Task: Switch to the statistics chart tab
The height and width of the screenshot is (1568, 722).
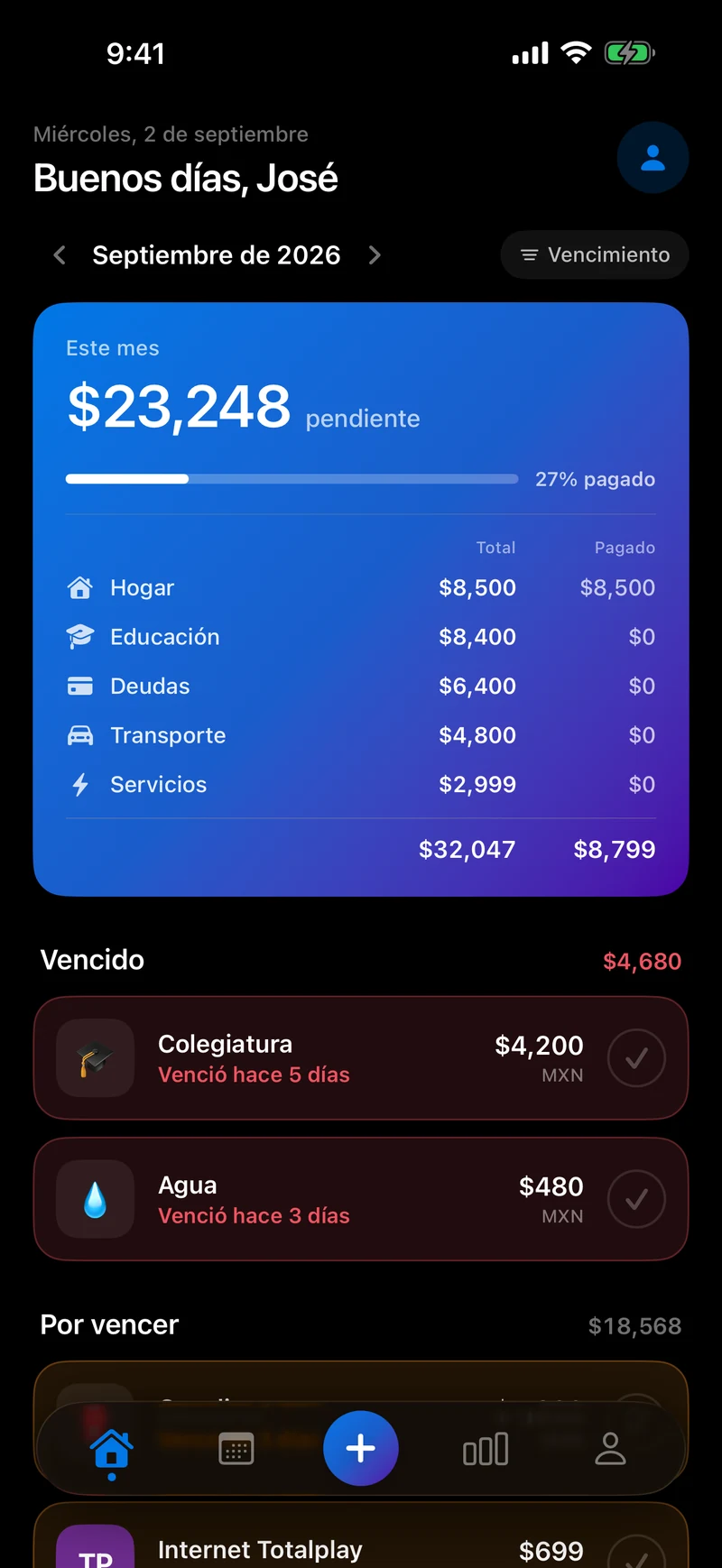Action: click(x=486, y=1449)
